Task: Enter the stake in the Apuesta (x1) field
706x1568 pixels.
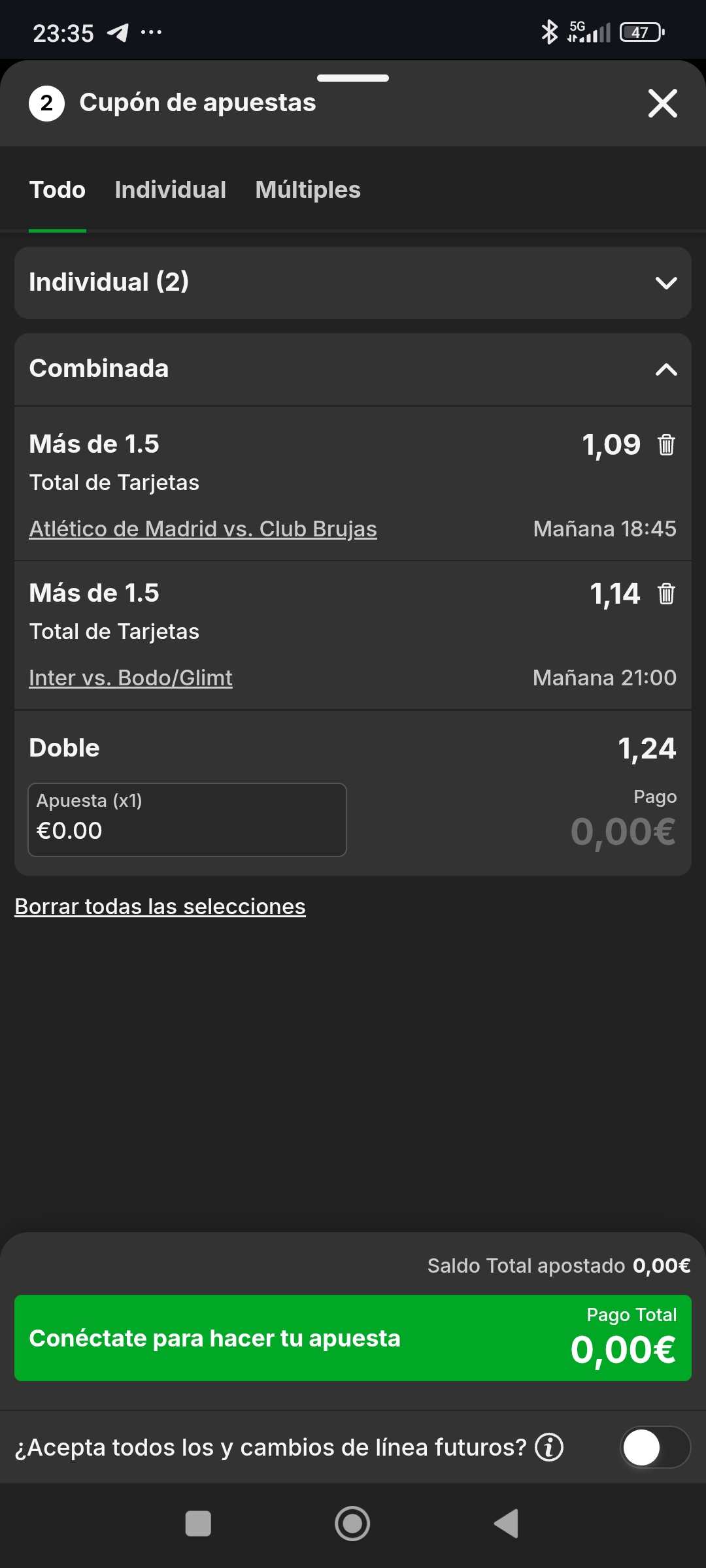Action: click(187, 820)
